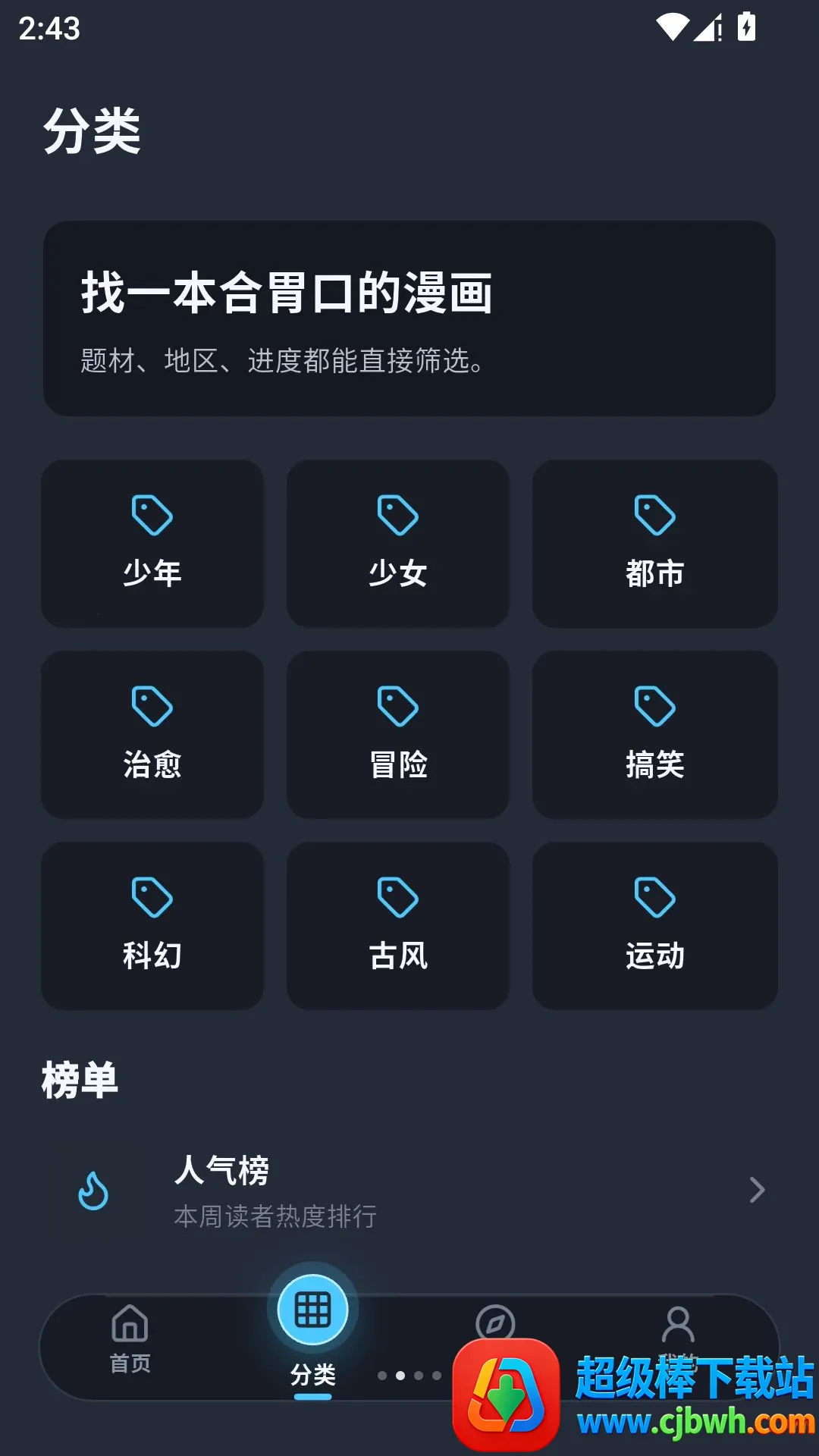Open the 找一本合胃口的漫画 filter card
Screen dimensions: 819x1456
click(409, 318)
